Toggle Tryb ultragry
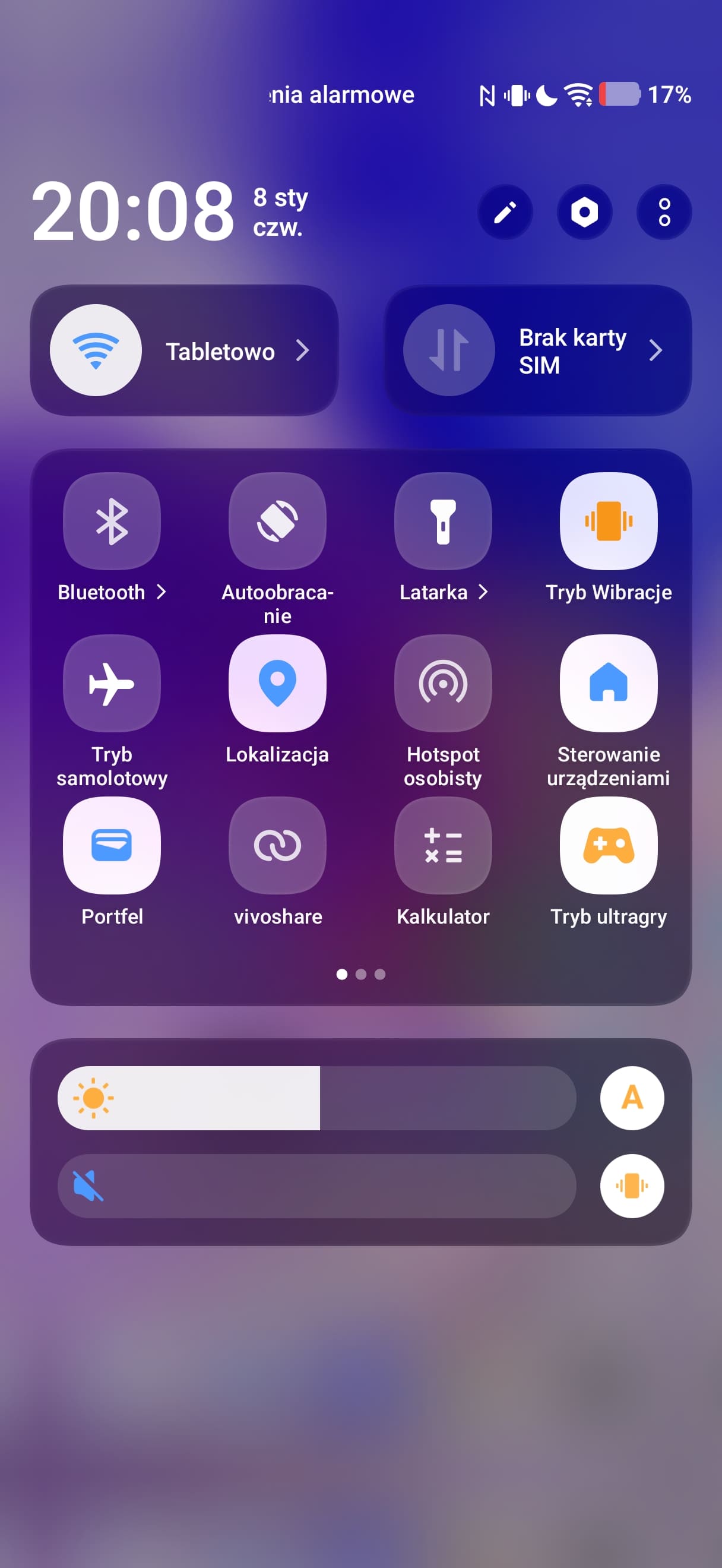The height and width of the screenshot is (1568, 722). tap(608, 845)
